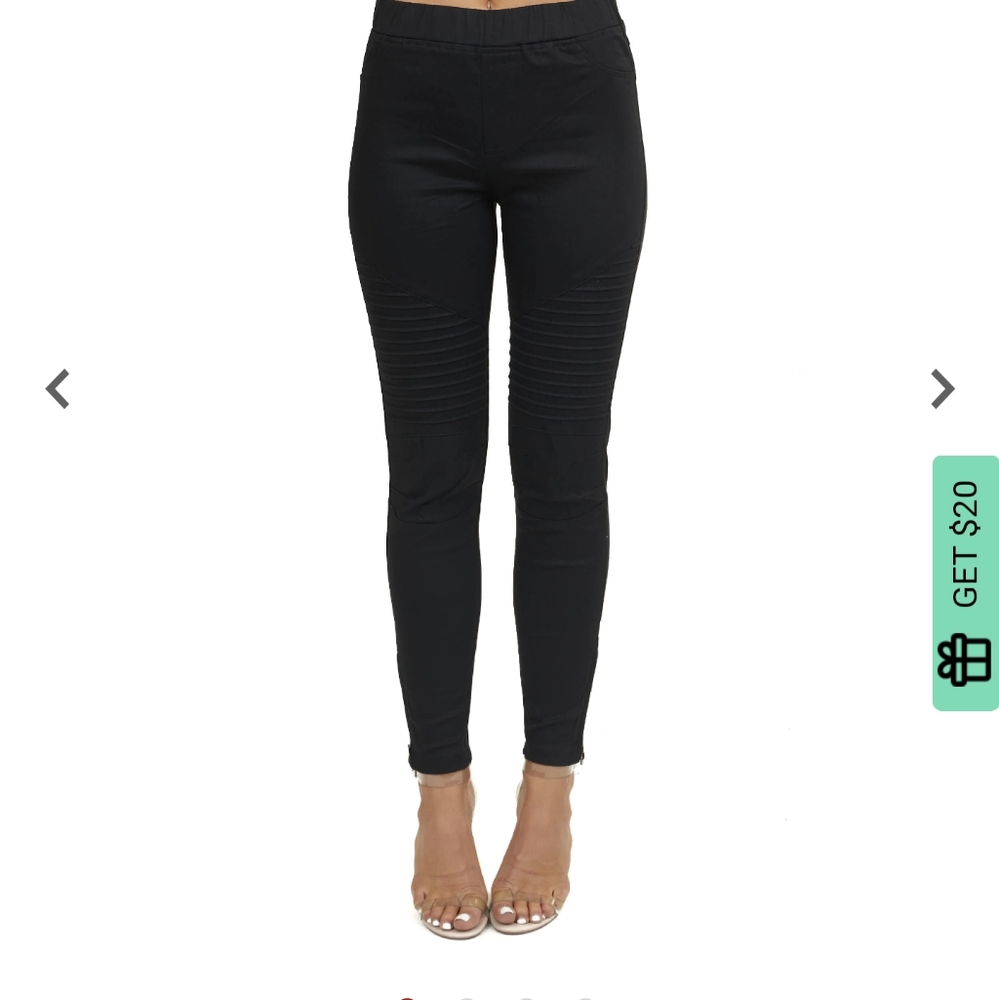Switch to the third image using its dot
999x1000 pixels.
click(x=526, y=997)
